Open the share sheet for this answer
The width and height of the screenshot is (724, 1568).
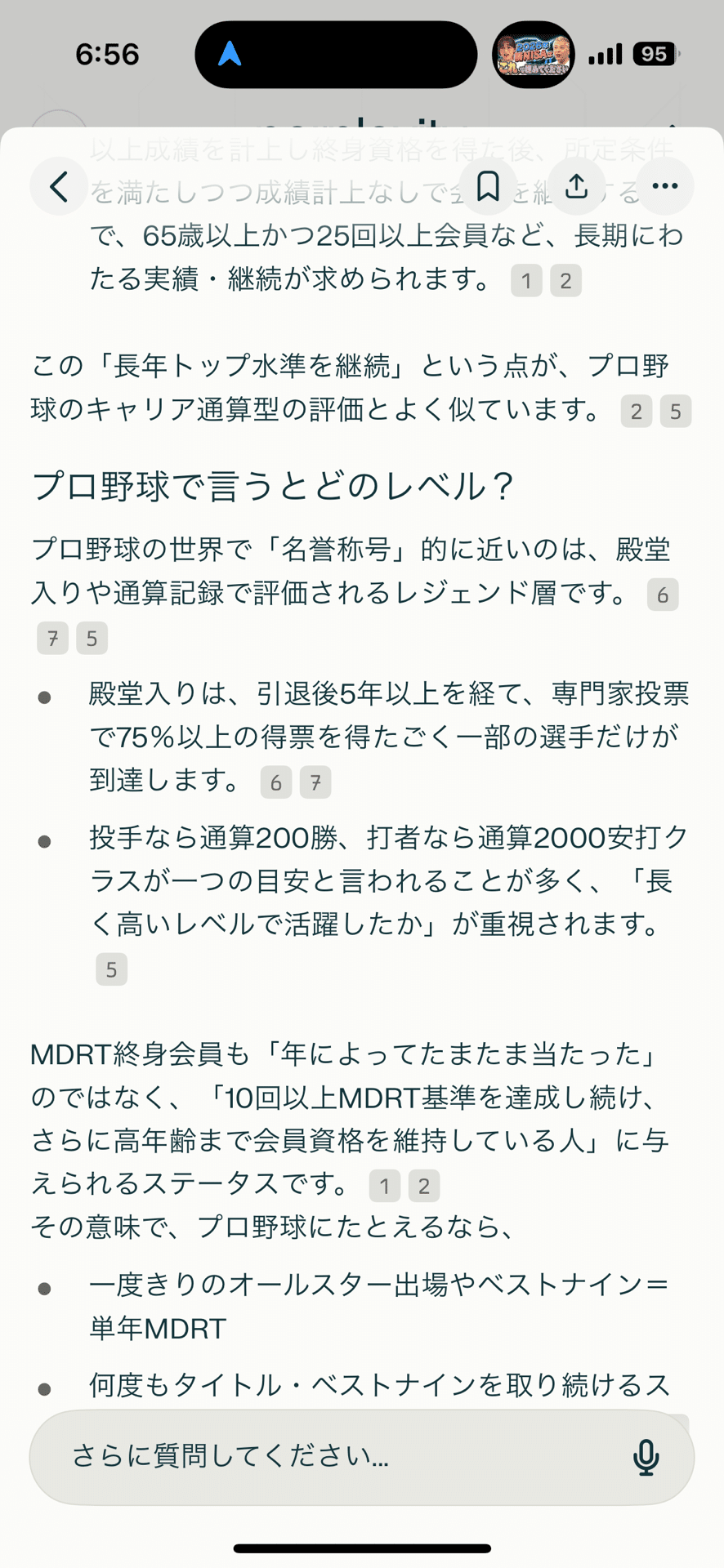point(576,186)
